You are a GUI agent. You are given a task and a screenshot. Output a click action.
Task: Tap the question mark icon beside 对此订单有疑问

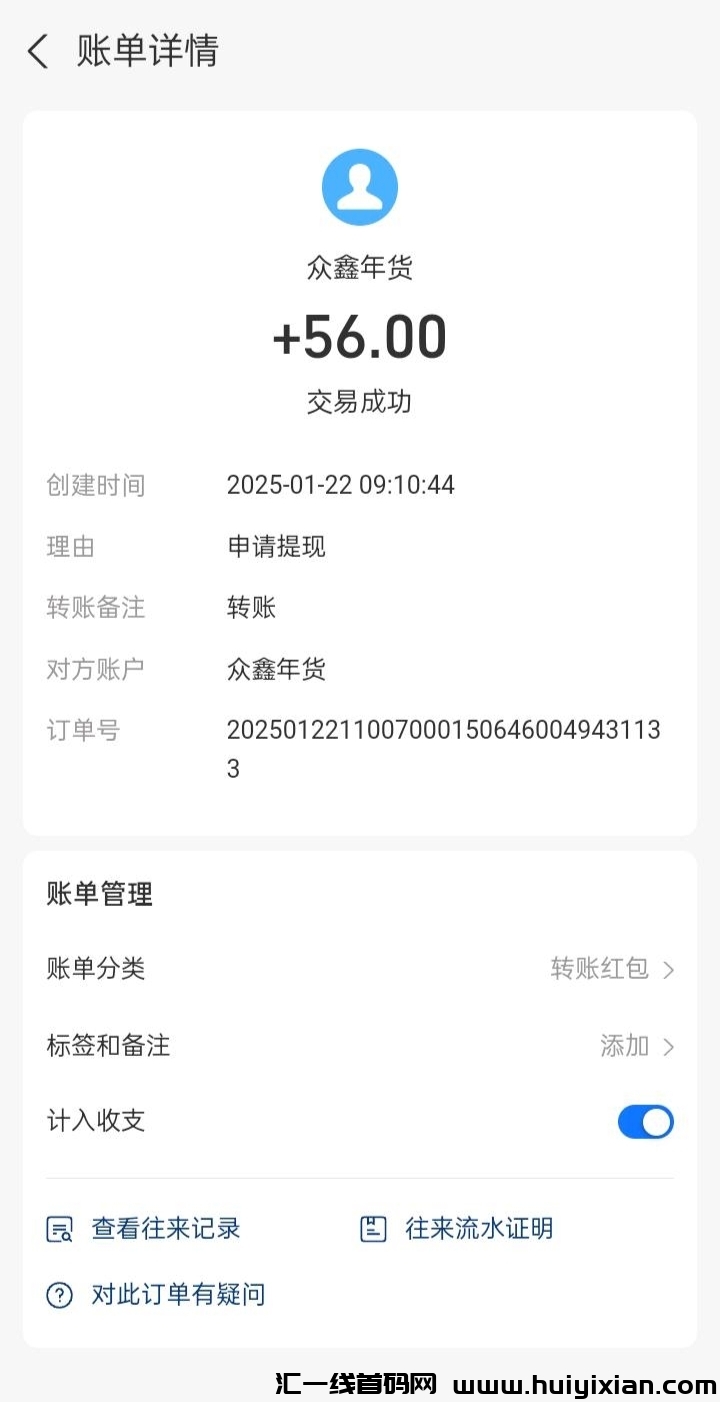click(x=59, y=1294)
